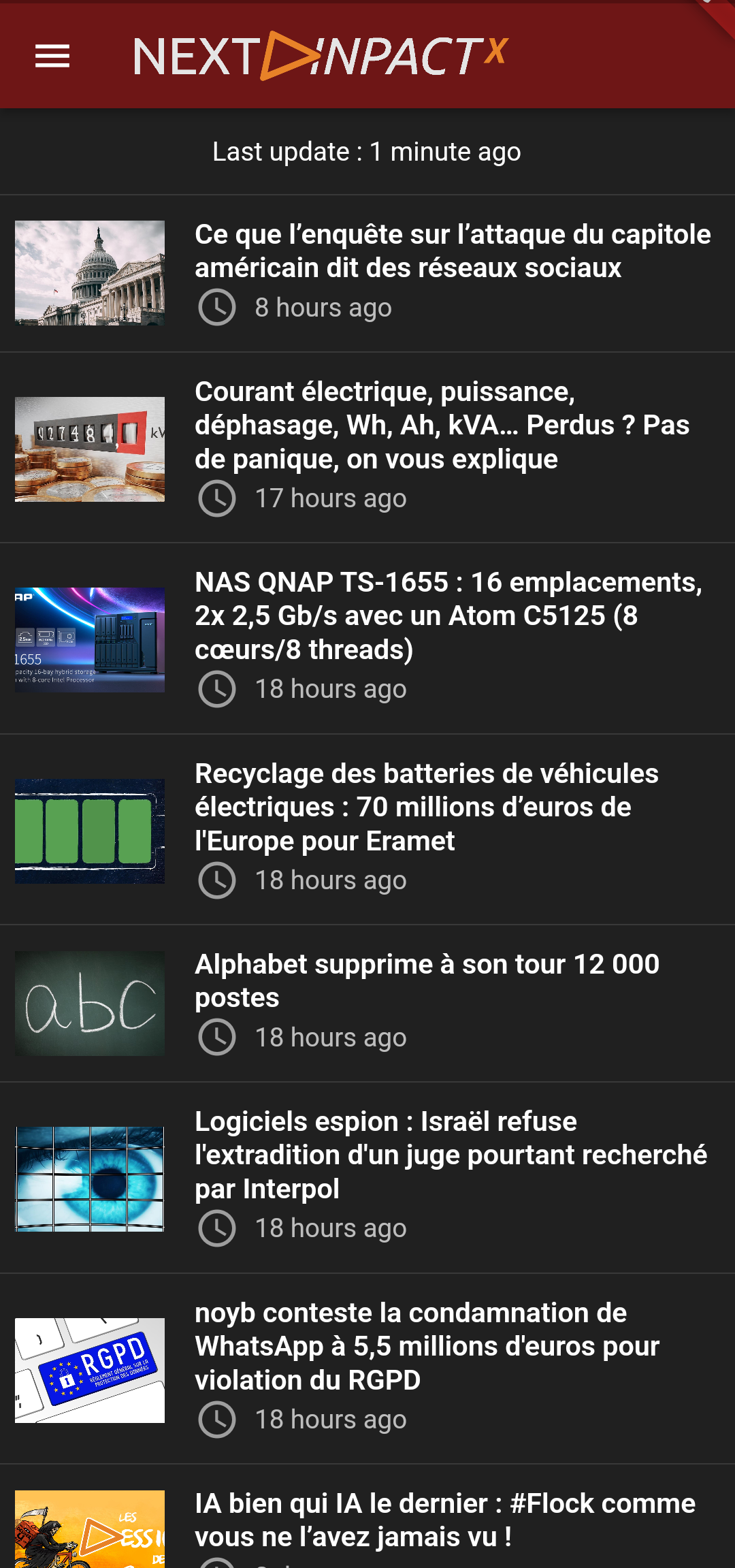Open the NAS QNAP TS-1655 article
This screenshot has height=1568, width=735.
pos(448,615)
